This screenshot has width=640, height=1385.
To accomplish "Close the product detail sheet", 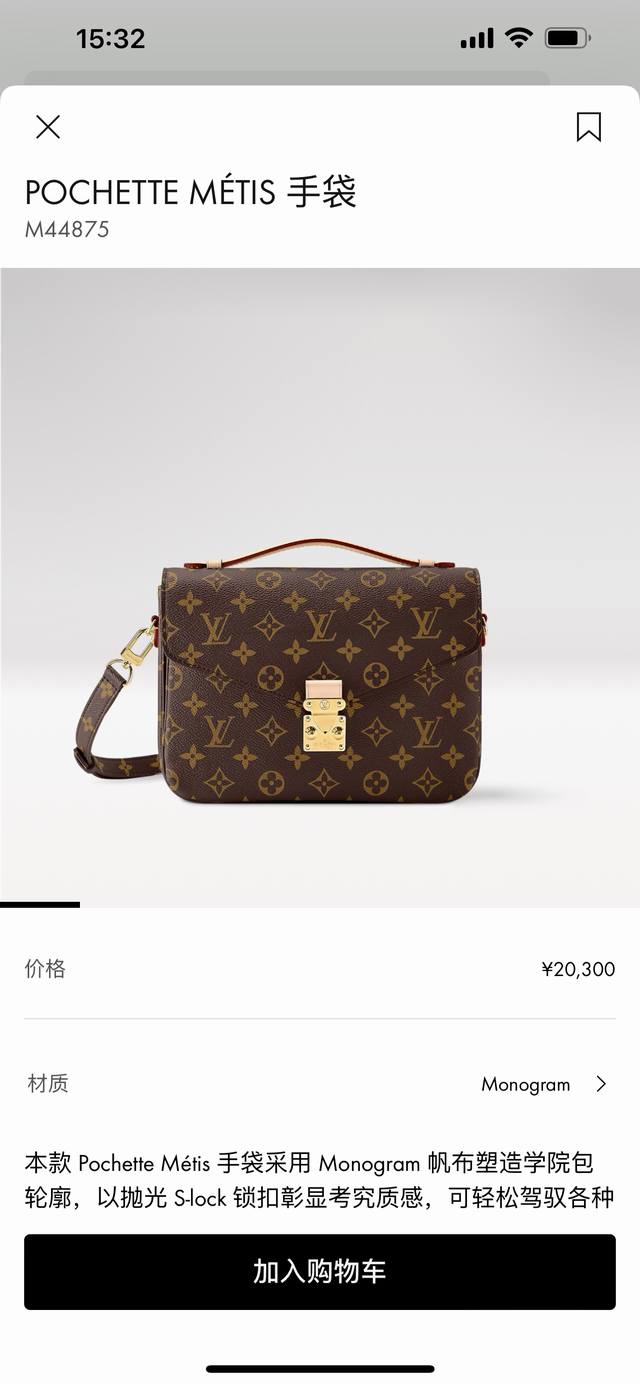I will [48, 127].
